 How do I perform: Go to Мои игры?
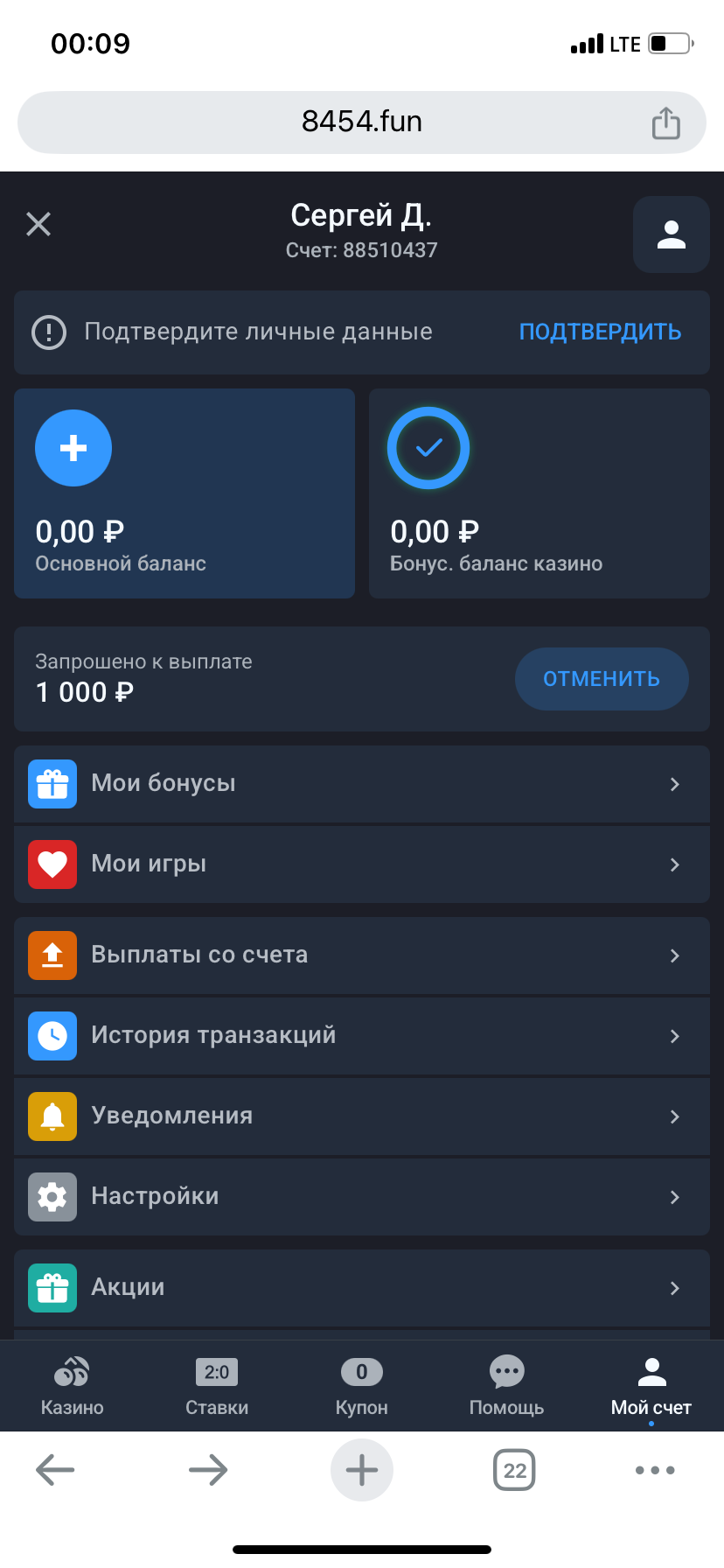(x=361, y=864)
